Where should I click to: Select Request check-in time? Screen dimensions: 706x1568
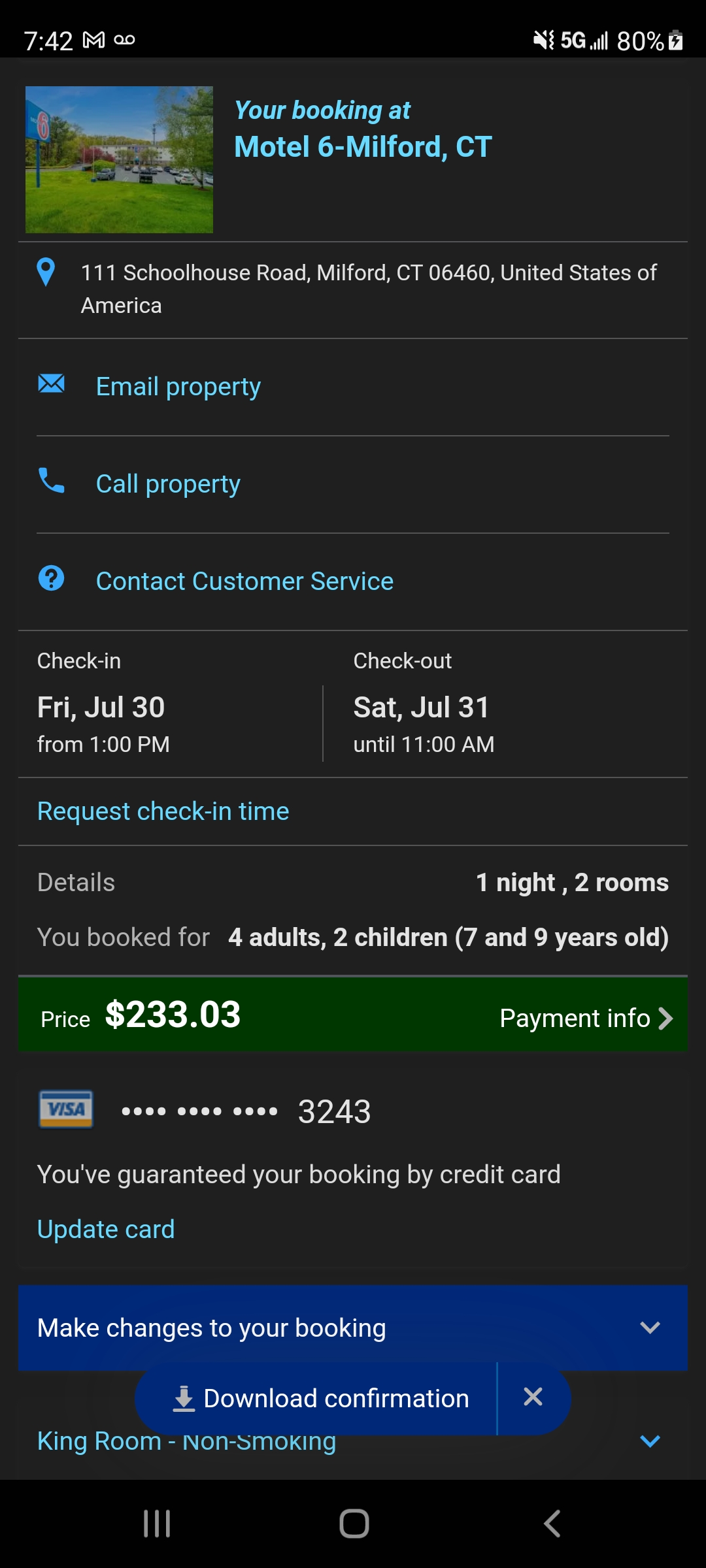pyautogui.click(x=163, y=811)
